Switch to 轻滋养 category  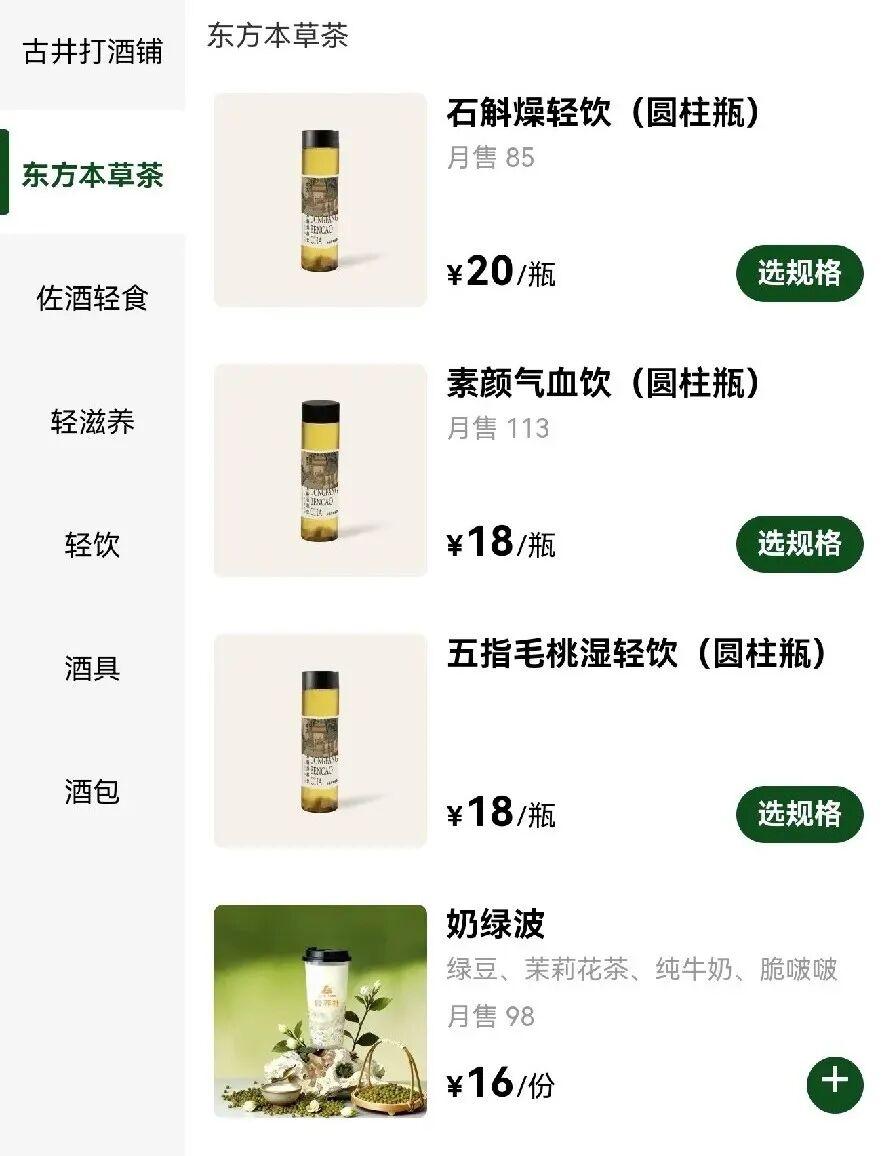[x=92, y=422]
